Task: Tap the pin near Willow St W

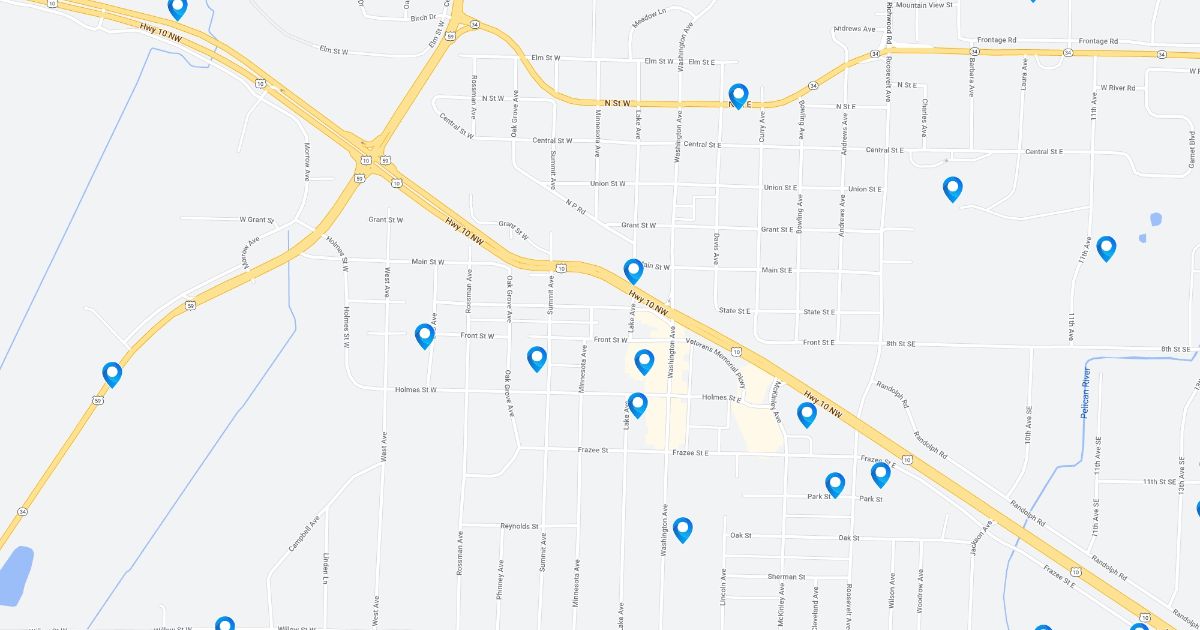Action: 225,624
